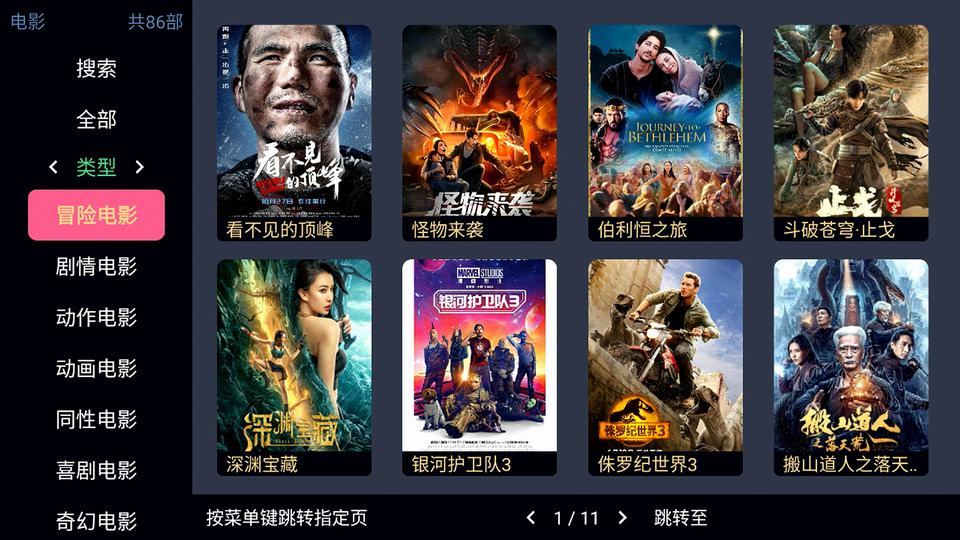The width and height of the screenshot is (960, 540).
Task: Go to previous page arrow
Action: [531, 518]
